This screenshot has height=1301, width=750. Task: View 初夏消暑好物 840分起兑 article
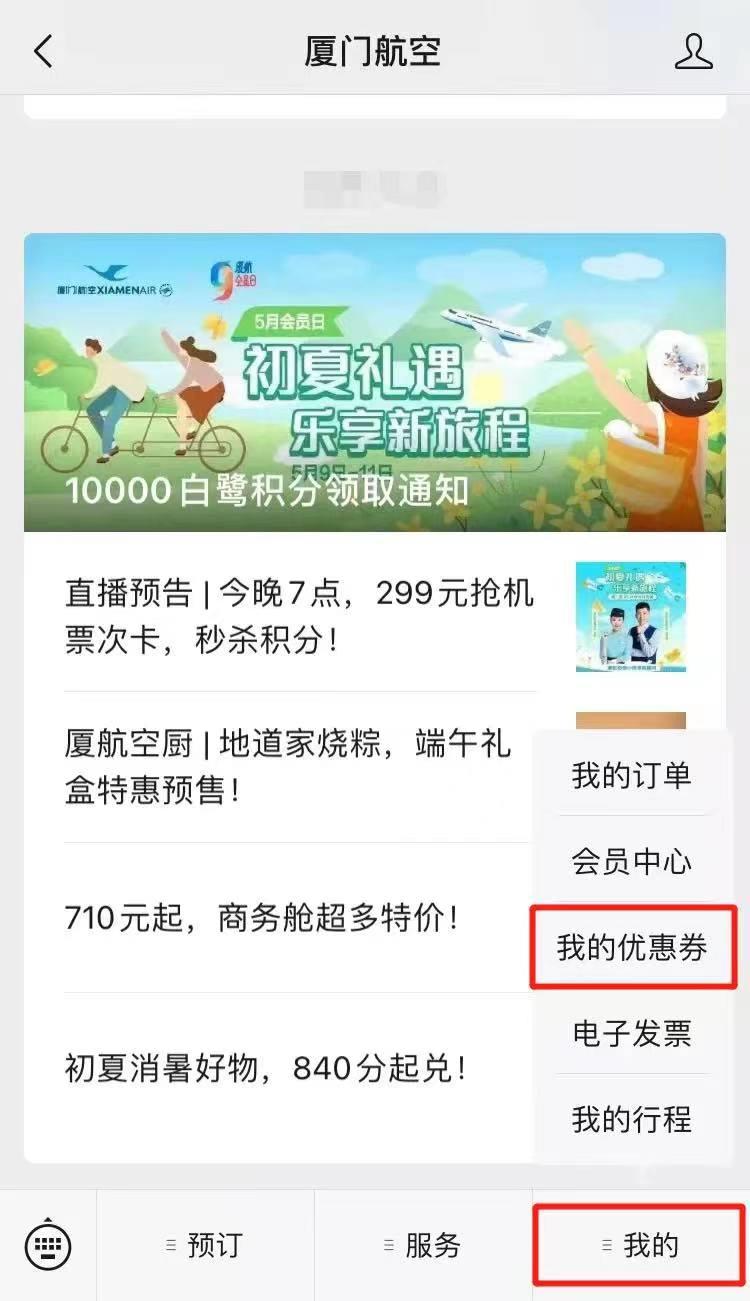pos(266,1069)
